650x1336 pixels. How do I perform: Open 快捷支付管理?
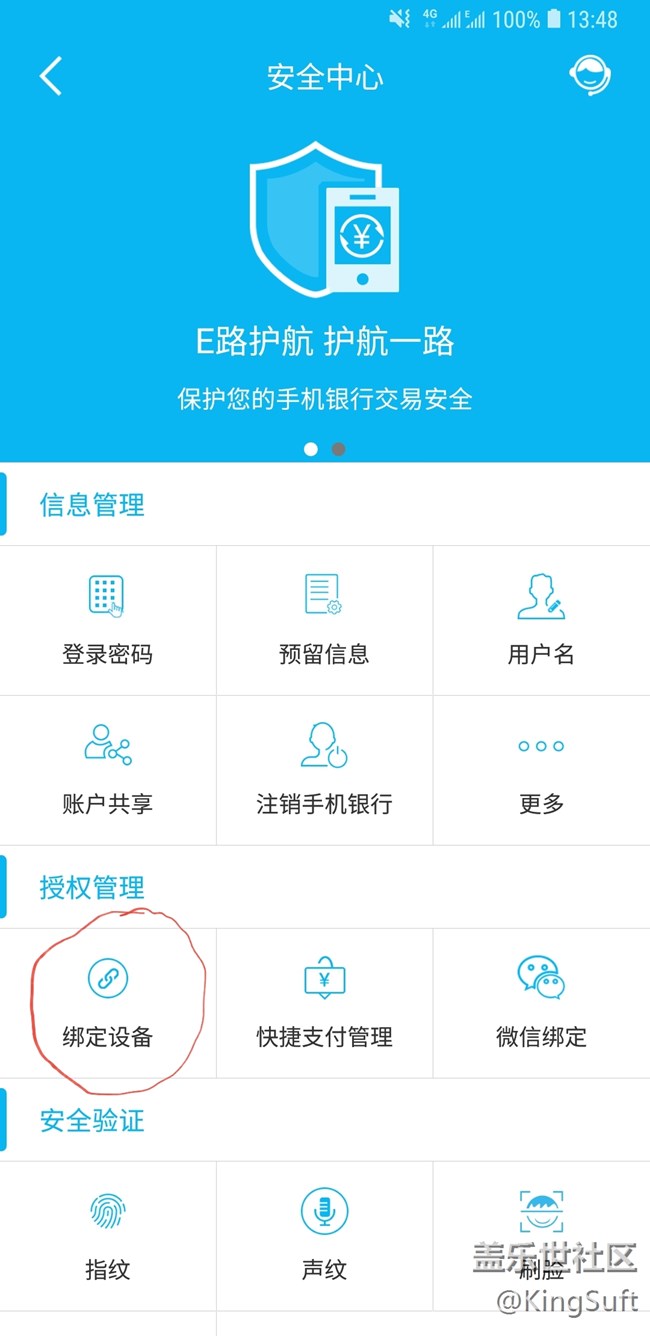pos(324,1003)
